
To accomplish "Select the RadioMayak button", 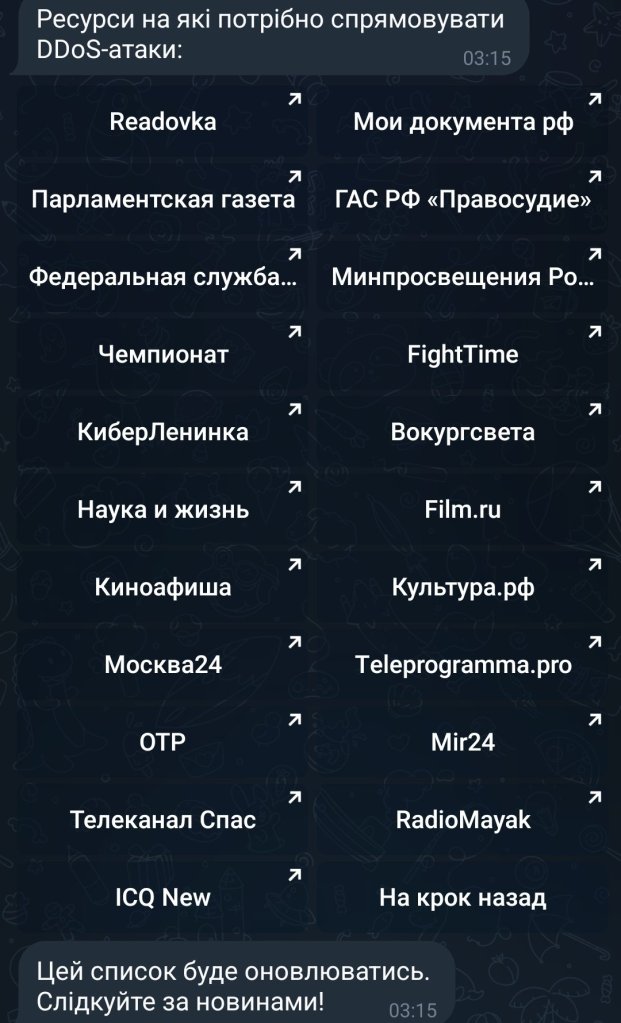I will pos(463,820).
